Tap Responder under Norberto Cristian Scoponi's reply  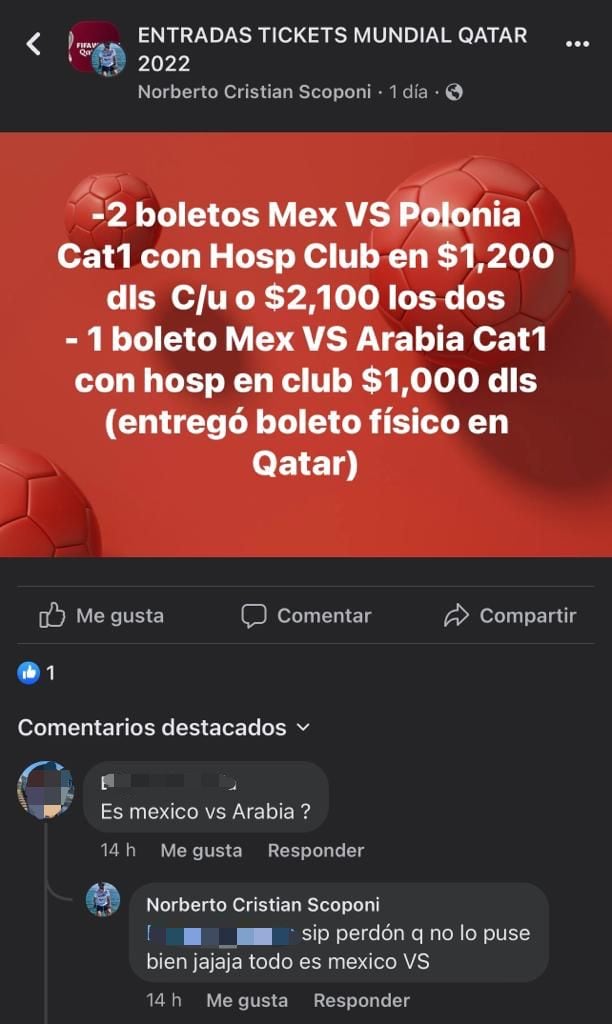click(361, 1000)
